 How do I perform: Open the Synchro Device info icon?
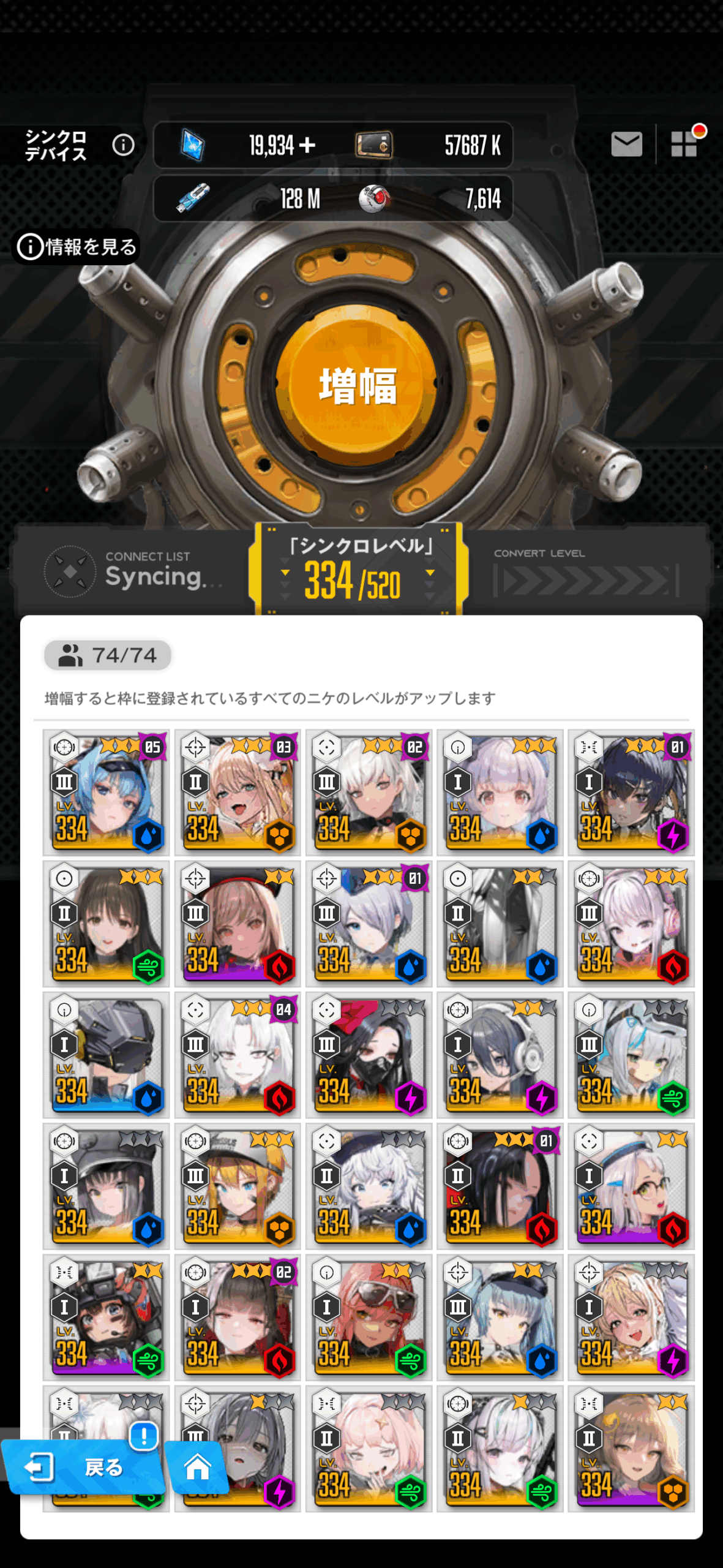123,145
